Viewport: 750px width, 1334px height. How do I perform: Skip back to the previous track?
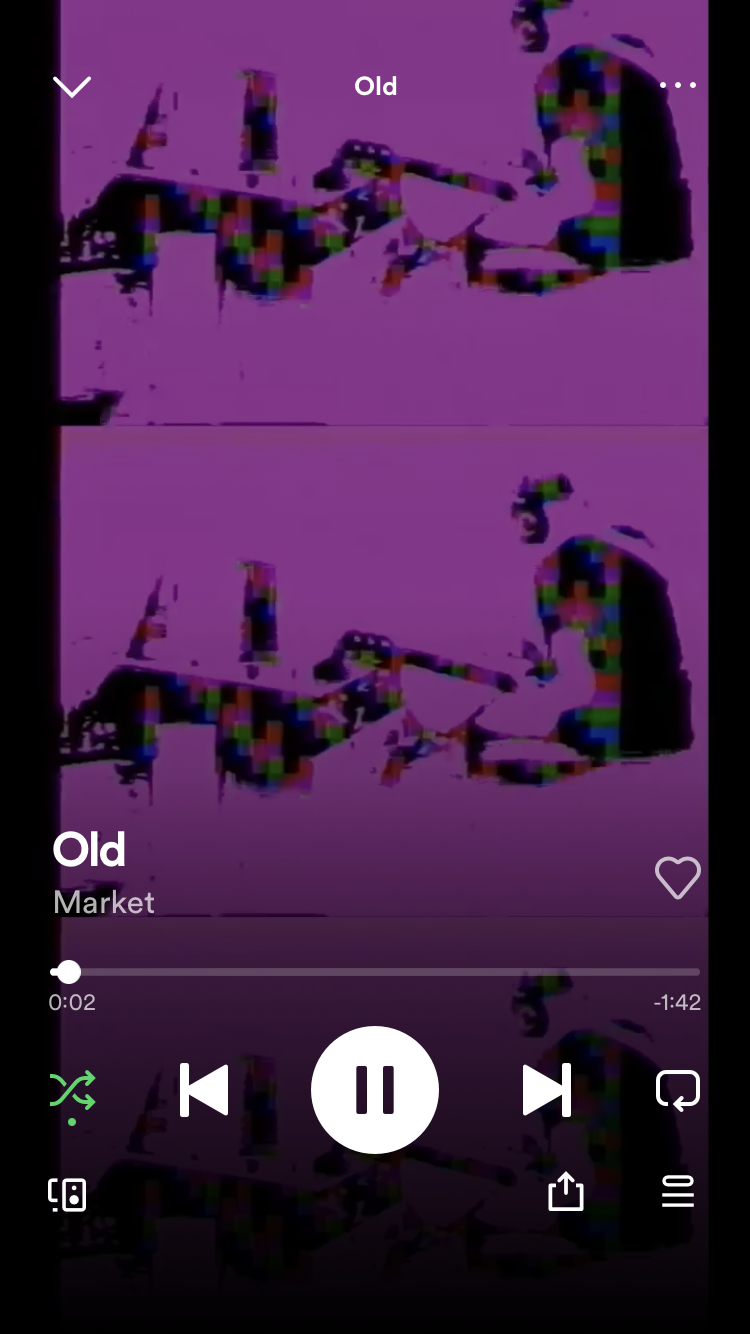click(x=204, y=1090)
